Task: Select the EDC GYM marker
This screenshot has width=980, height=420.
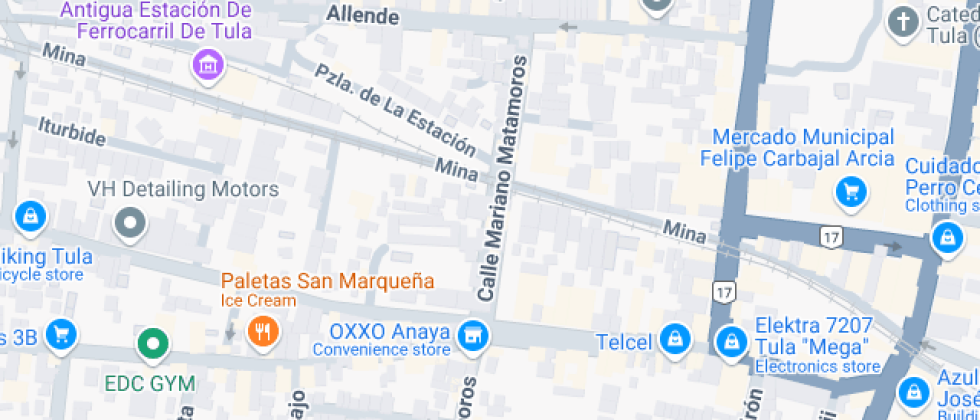Action: tap(152, 346)
